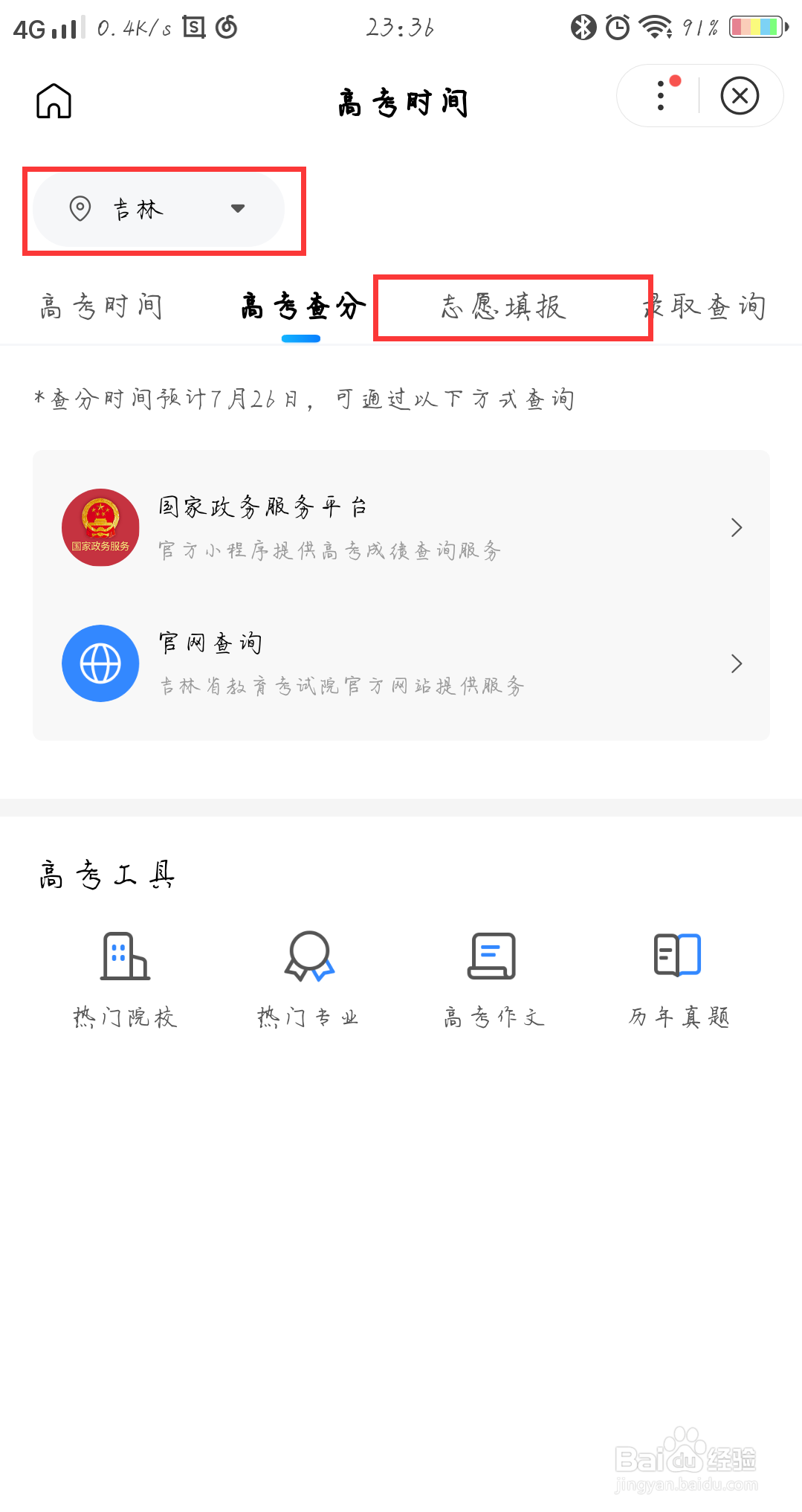Open the 热门专业 tool
The width and height of the screenshot is (802, 1512).
(x=309, y=979)
